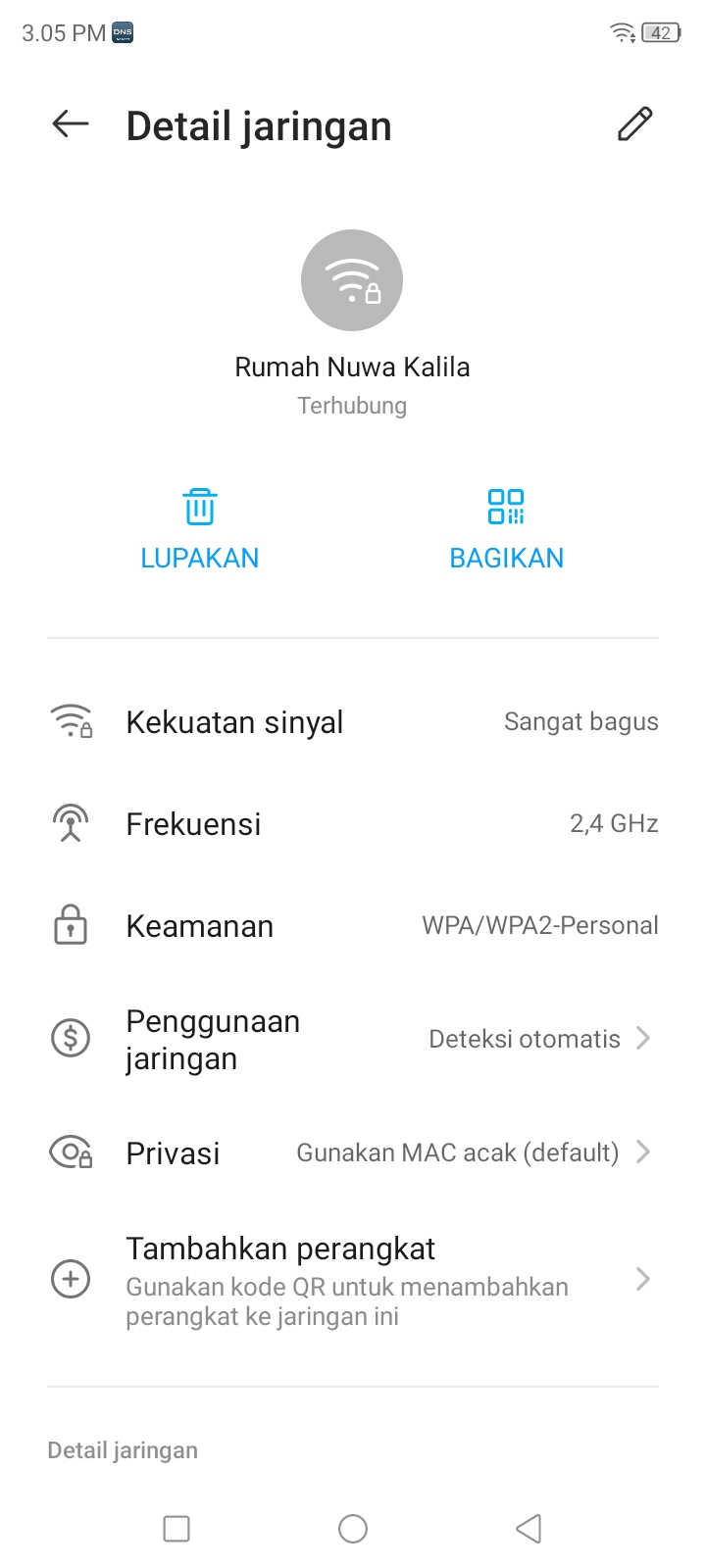
Task: Open Penggunaan jaringan setting
Action: [x=353, y=1039]
